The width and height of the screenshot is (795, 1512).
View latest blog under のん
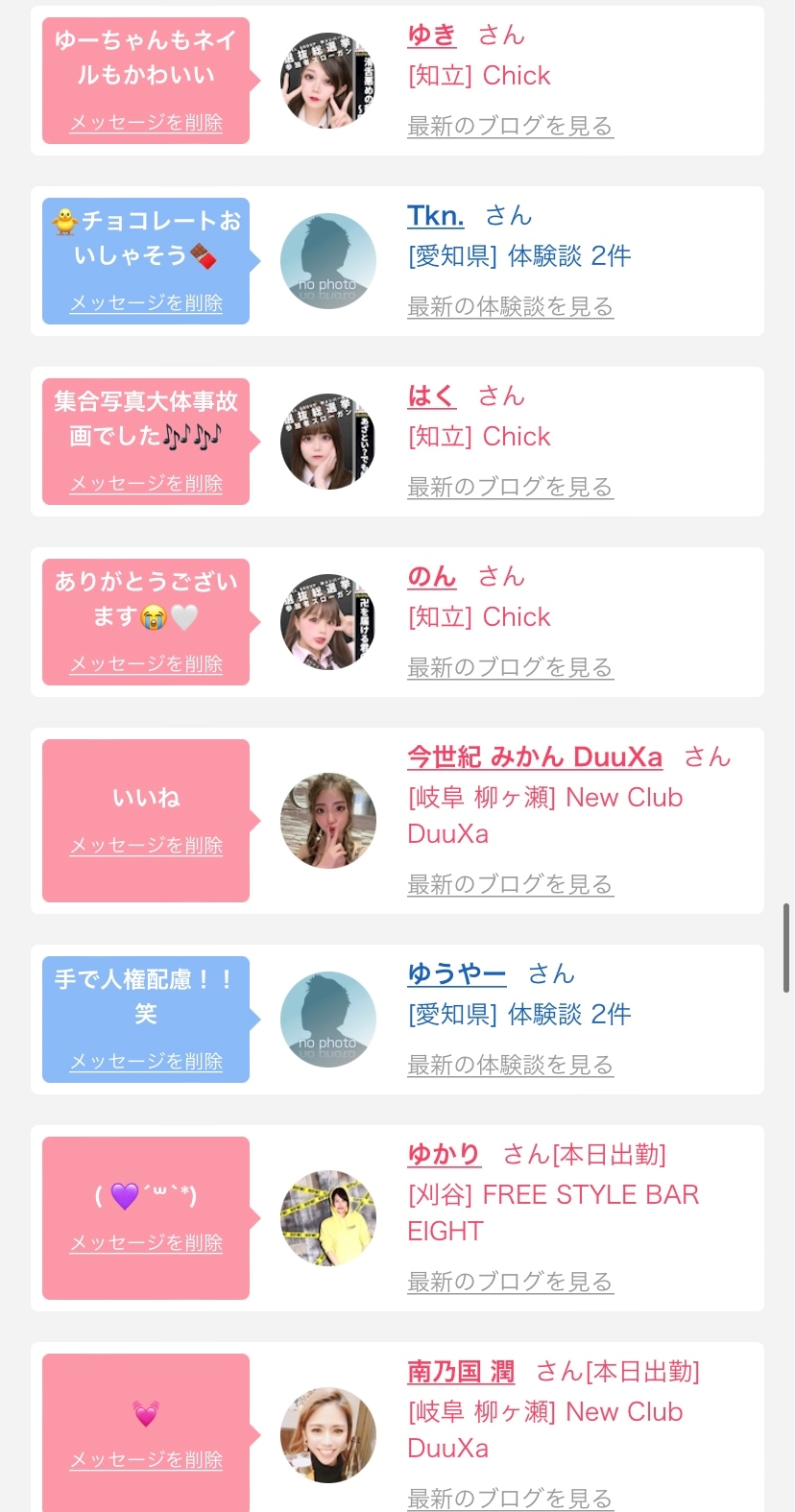[510, 667]
